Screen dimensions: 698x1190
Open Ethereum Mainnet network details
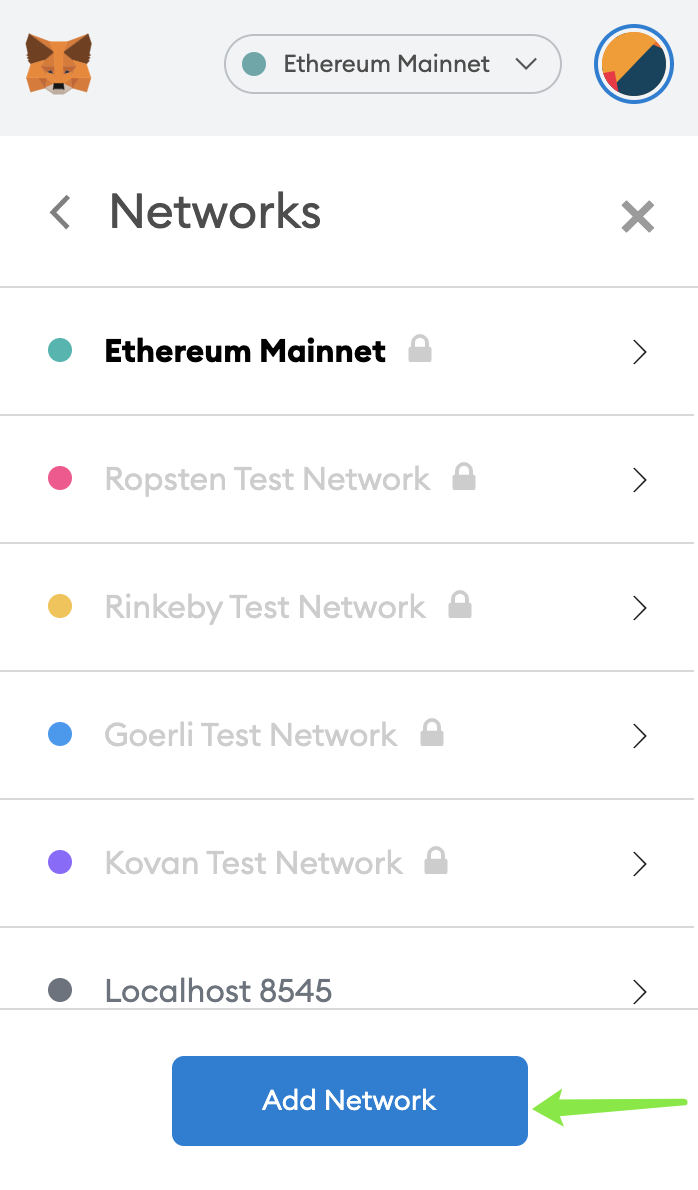tap(347, 351)
